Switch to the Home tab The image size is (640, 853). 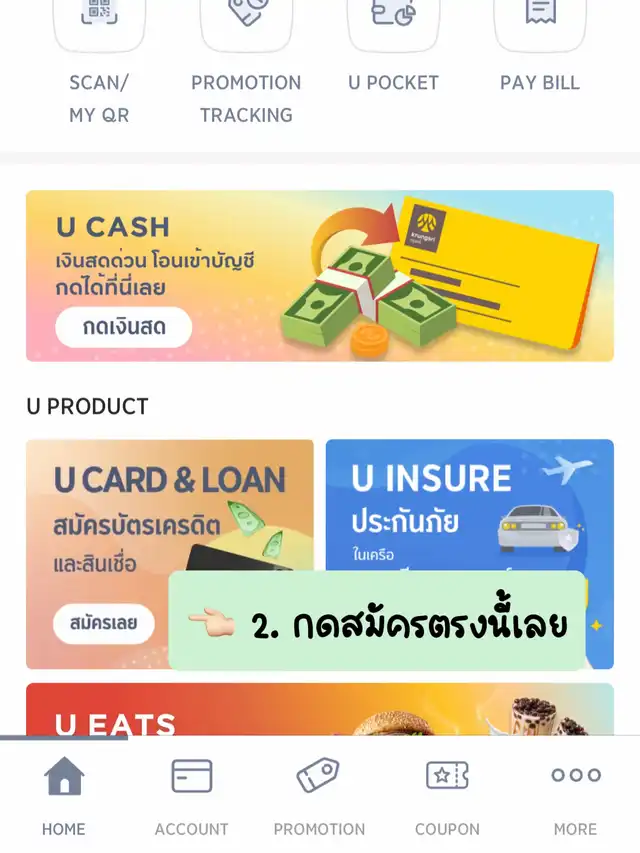pyautogui.click(x=64, y=795)
